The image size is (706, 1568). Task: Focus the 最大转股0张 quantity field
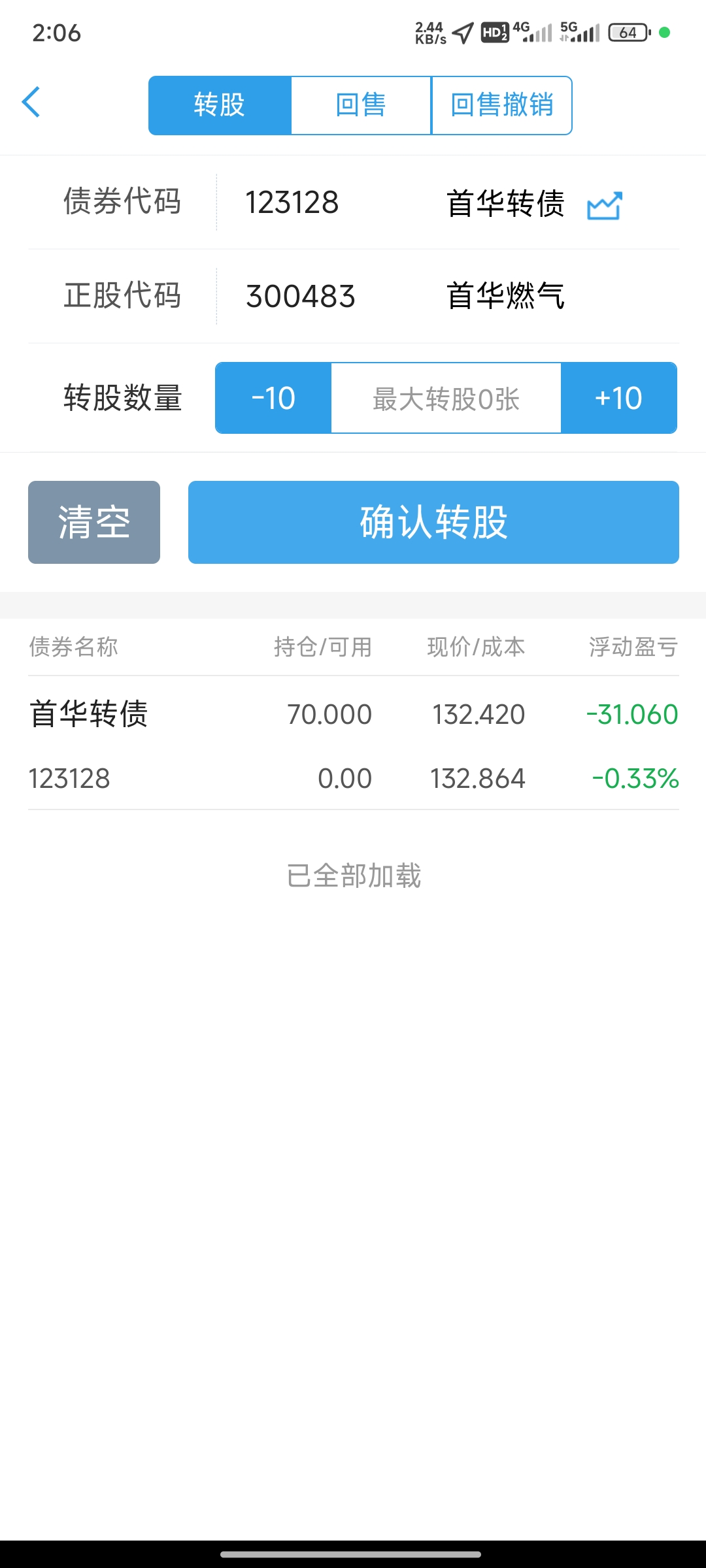click(446, 398)
